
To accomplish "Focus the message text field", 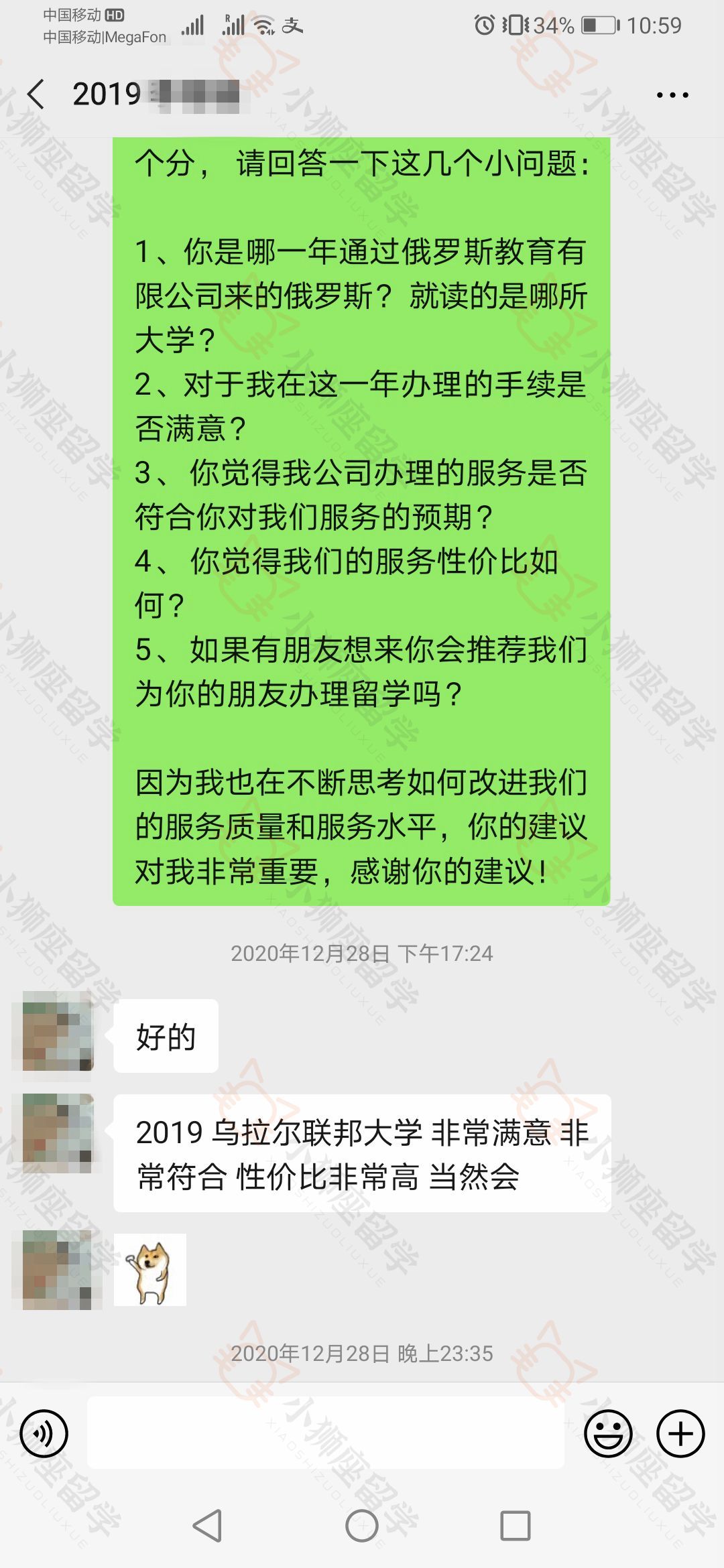I will pyautogui.click(x=325, y=1433).
